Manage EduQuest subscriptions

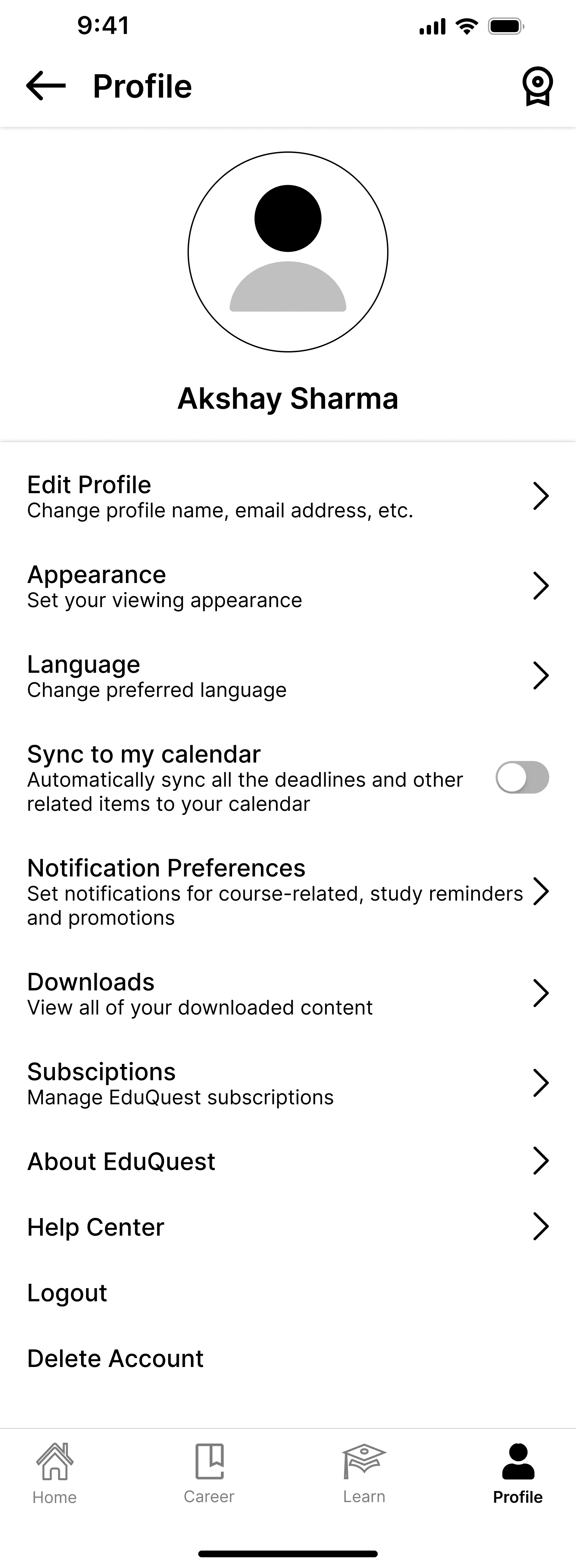(x=288, y=1083)
